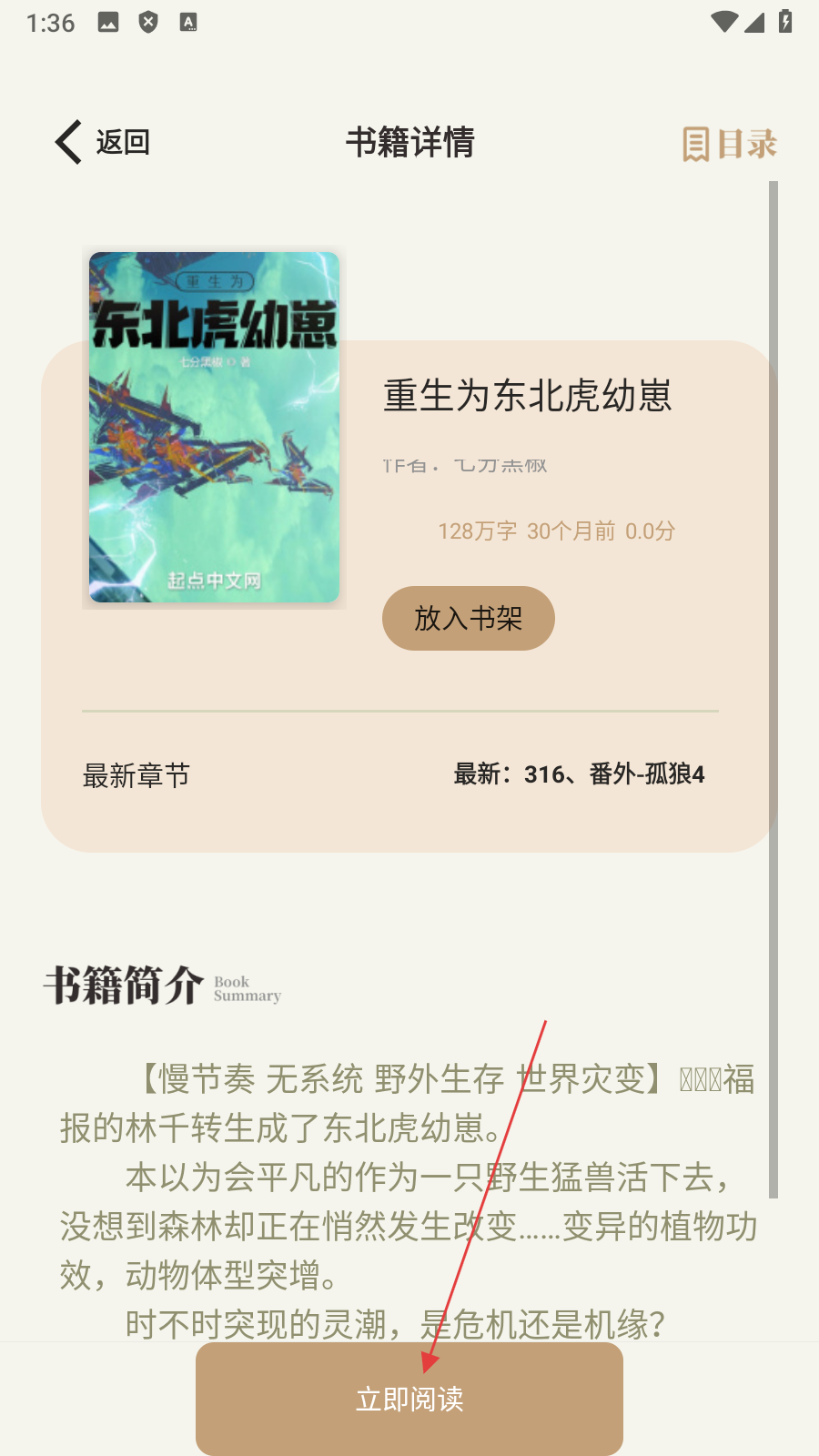Open the 目录 table of contents
Image resolution: width=819 pixels, height=1456 pixels.
[730, 144]
